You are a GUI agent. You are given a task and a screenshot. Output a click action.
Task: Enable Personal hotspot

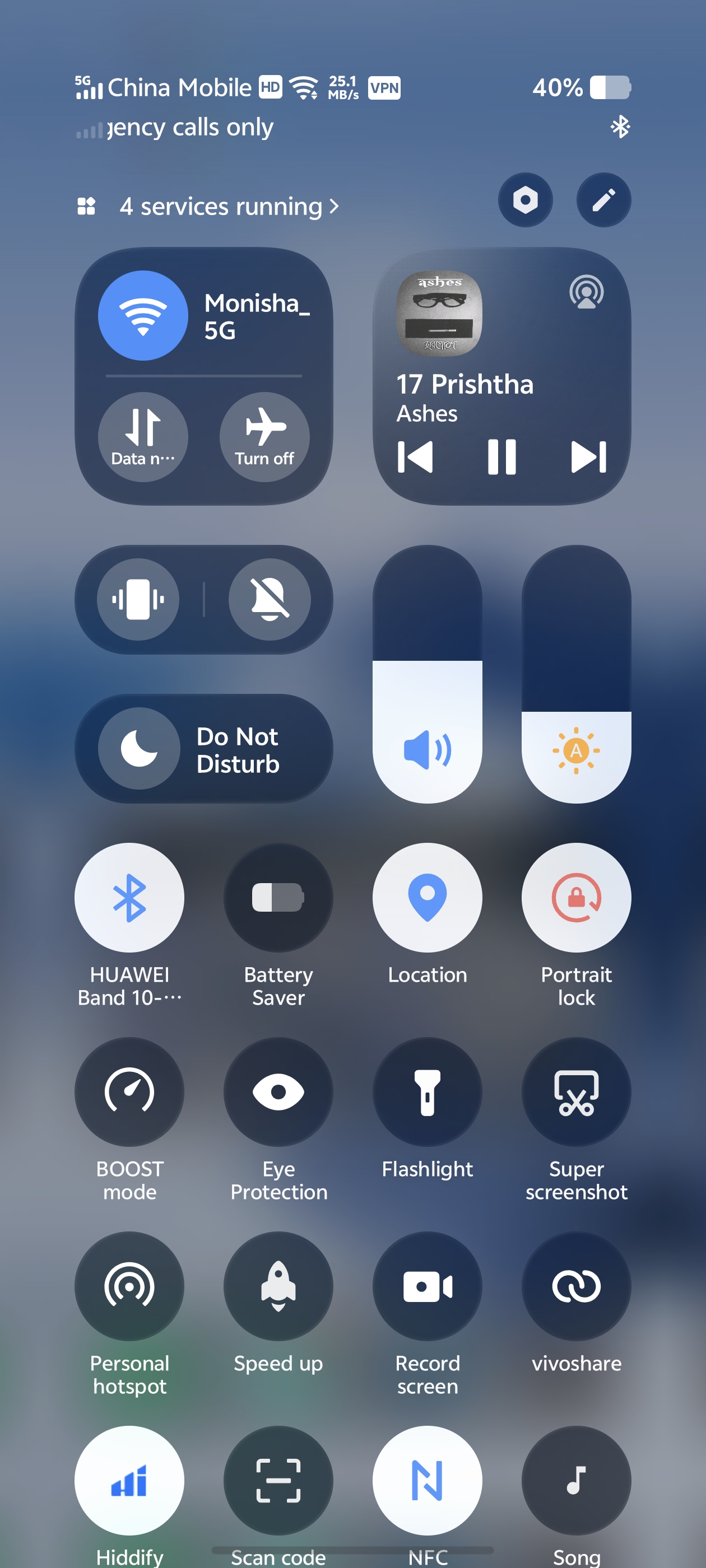(129, 1286)
